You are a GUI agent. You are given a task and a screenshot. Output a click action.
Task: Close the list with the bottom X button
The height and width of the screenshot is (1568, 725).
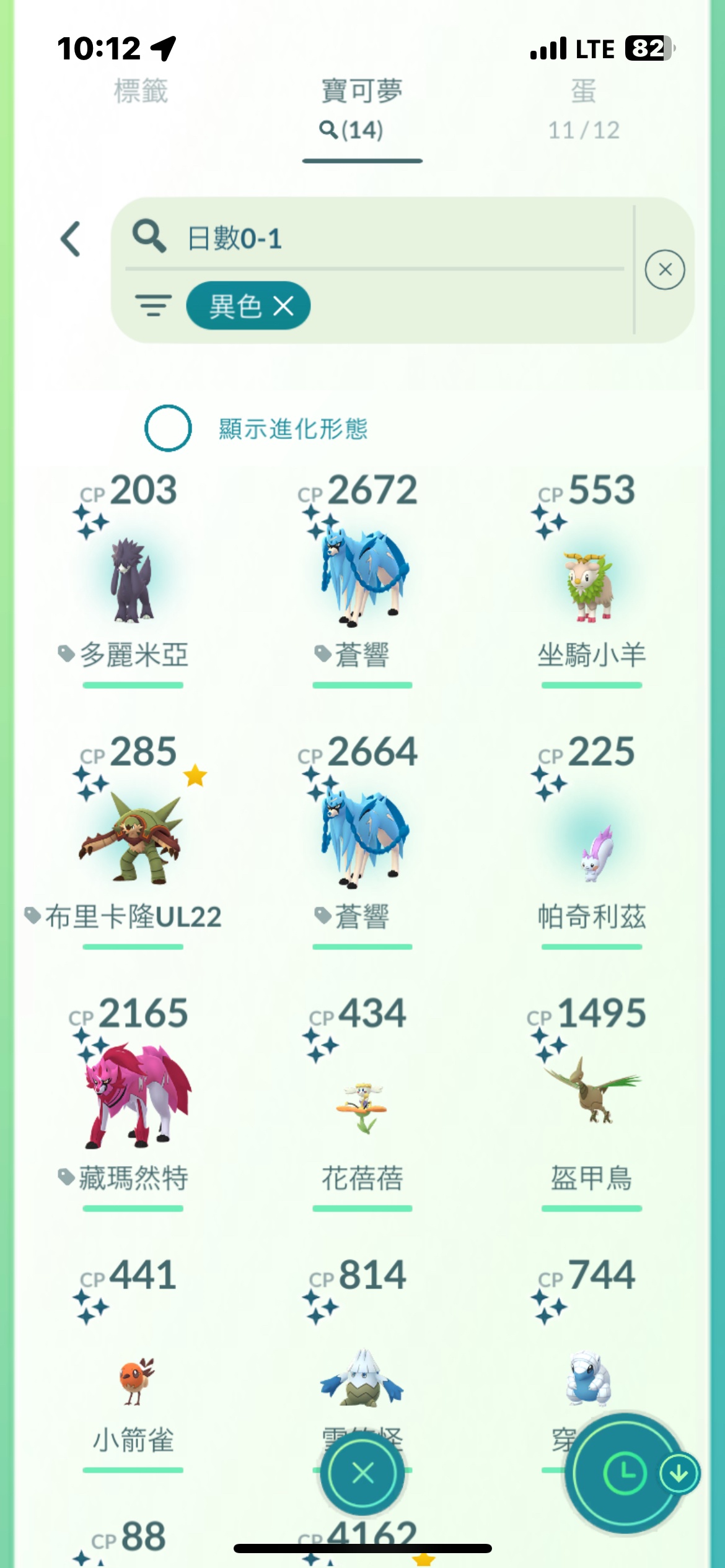pos(362,1473)
